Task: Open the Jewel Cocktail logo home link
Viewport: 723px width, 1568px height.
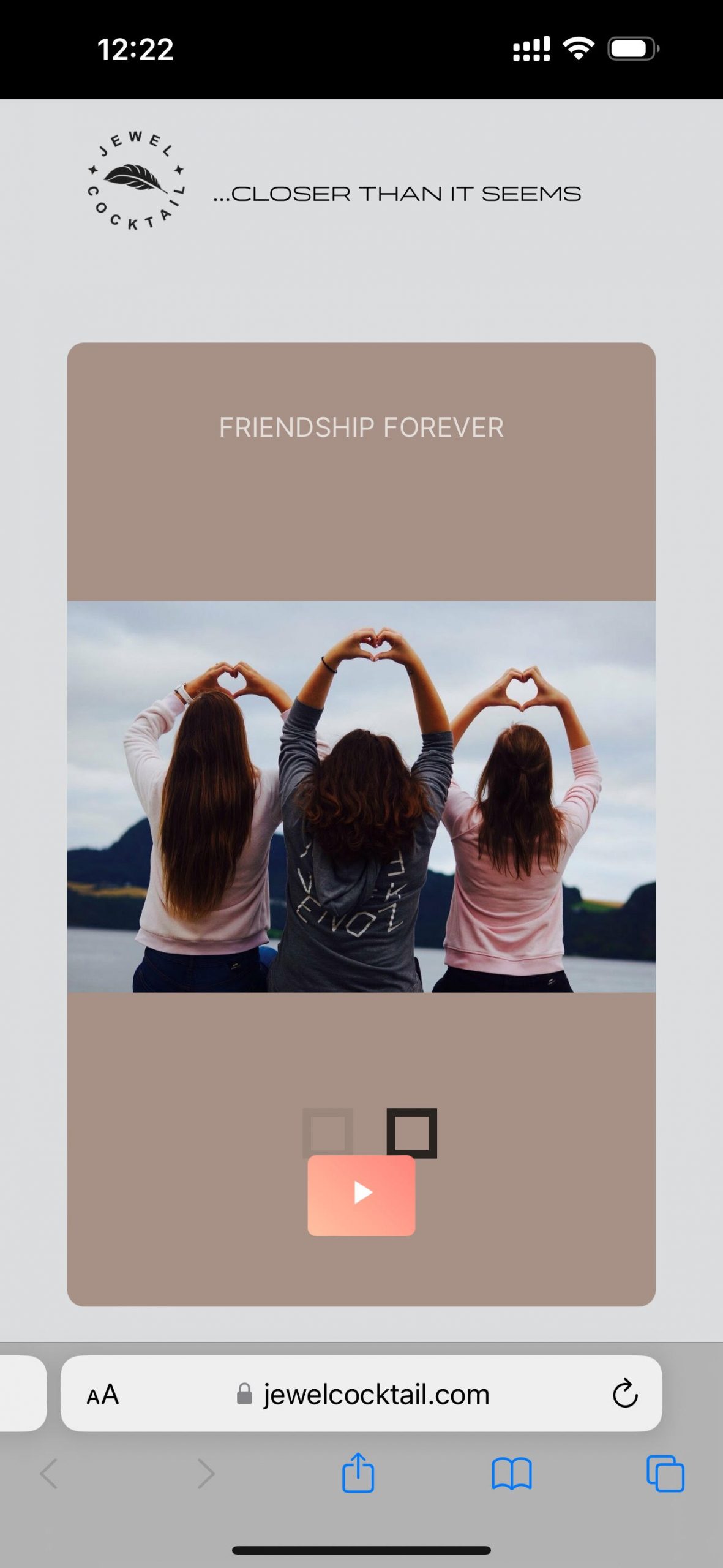Action: pos(136,180)
